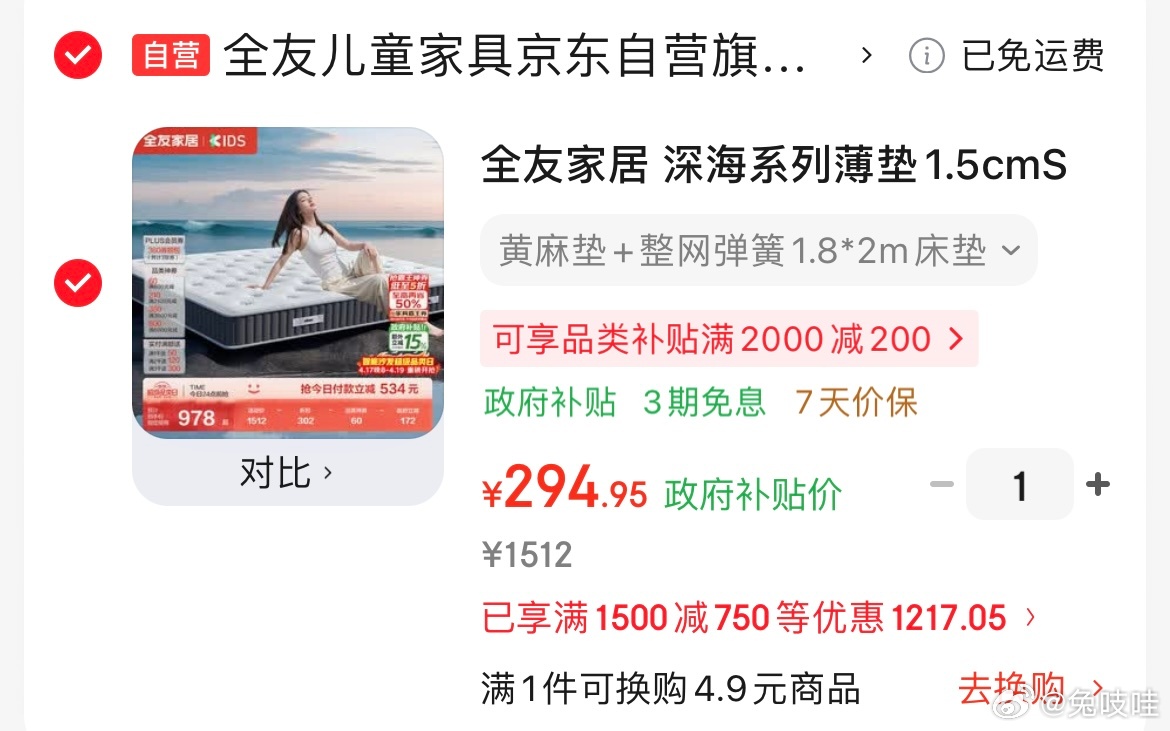Decrease quantity with minus button

pyautogui.click(x=941, y=485)
